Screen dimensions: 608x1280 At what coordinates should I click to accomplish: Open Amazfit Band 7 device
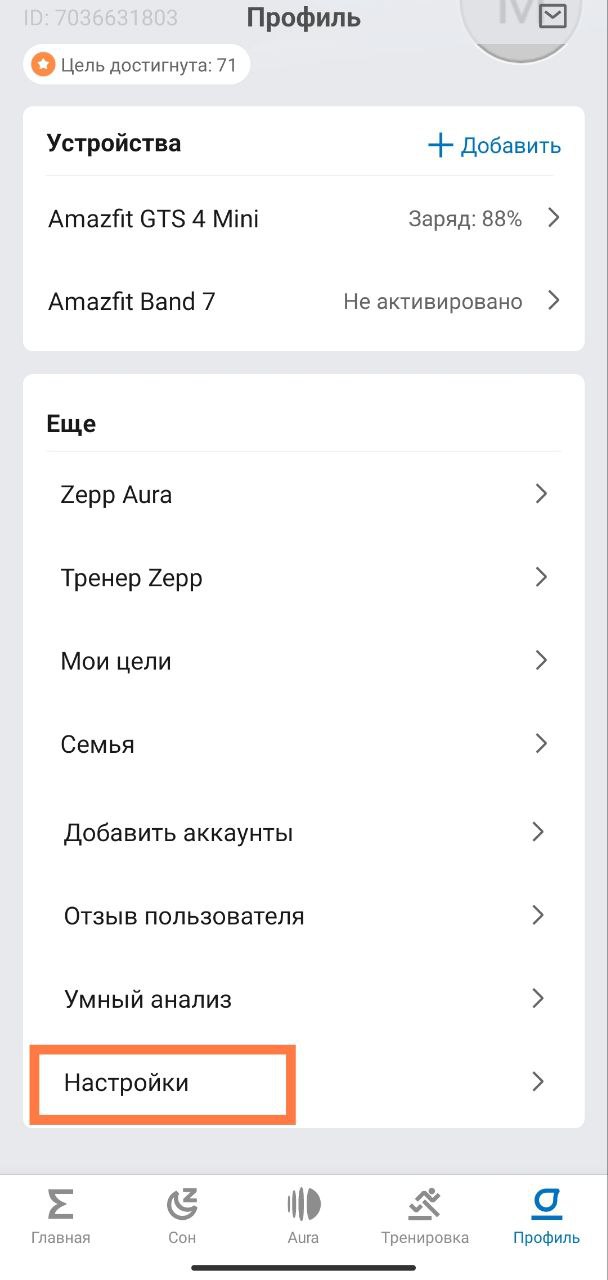(304, 301)
